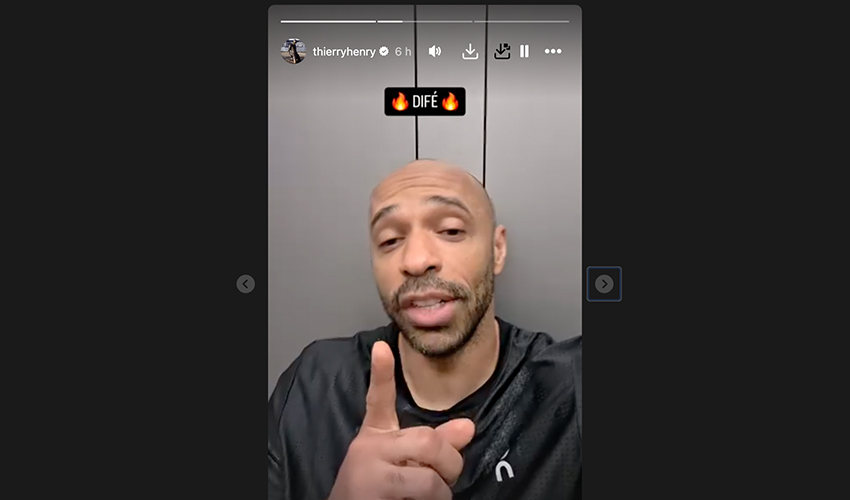The width and height of the screenshot is (850, 500).
Task: Download all stories with the second download icon
Action: pos(502,51)
